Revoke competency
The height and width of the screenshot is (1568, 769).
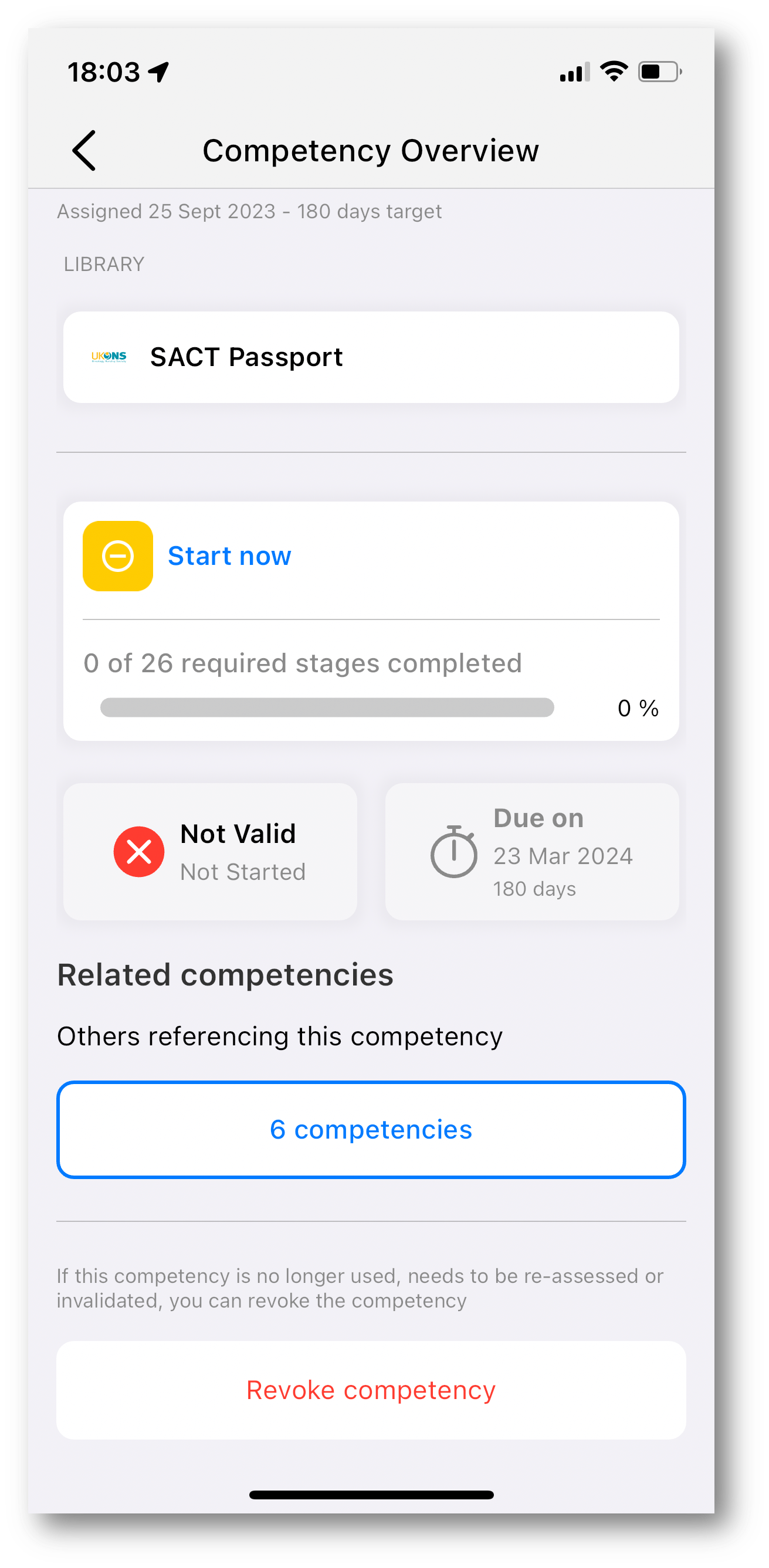point(370,1390)
